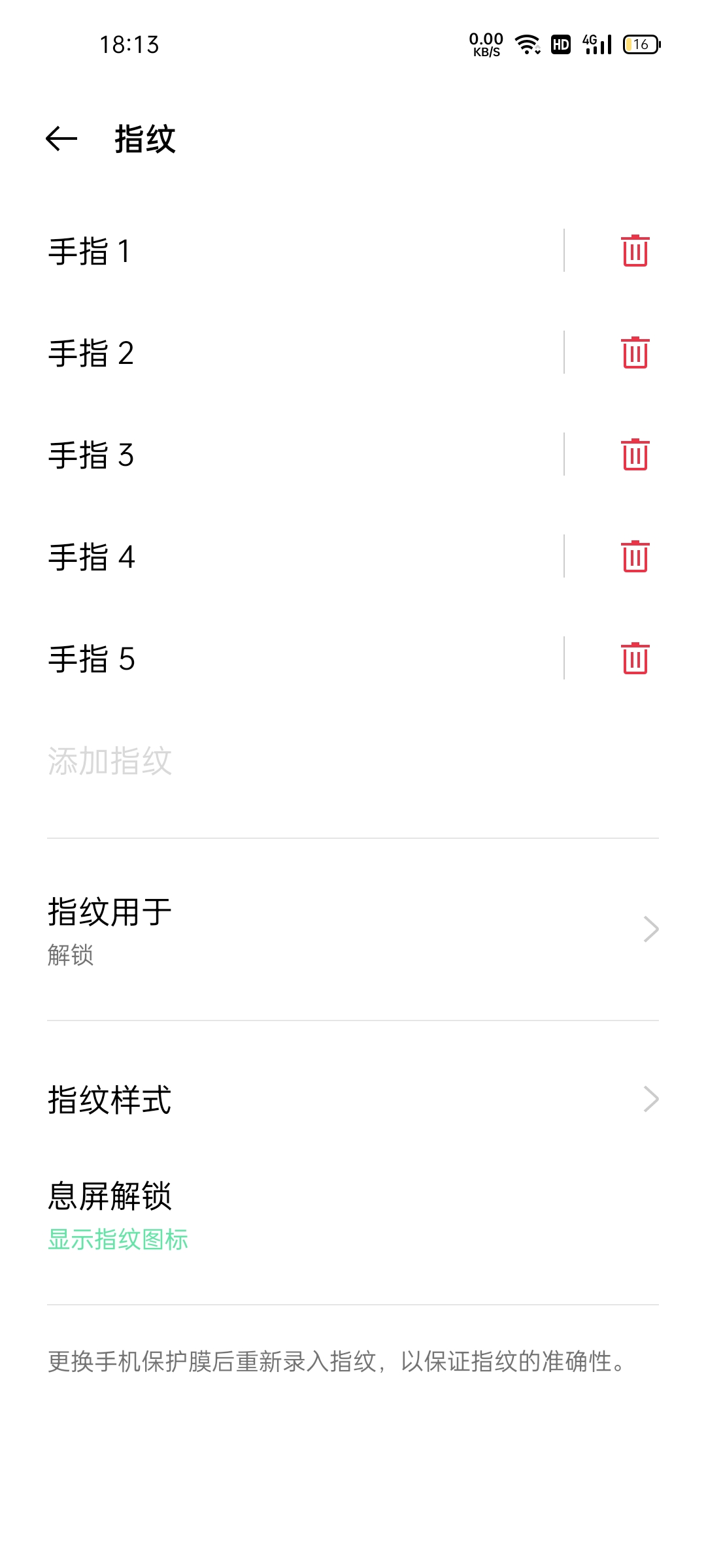Tap the trash icon for 手指 3

(635, 455)
